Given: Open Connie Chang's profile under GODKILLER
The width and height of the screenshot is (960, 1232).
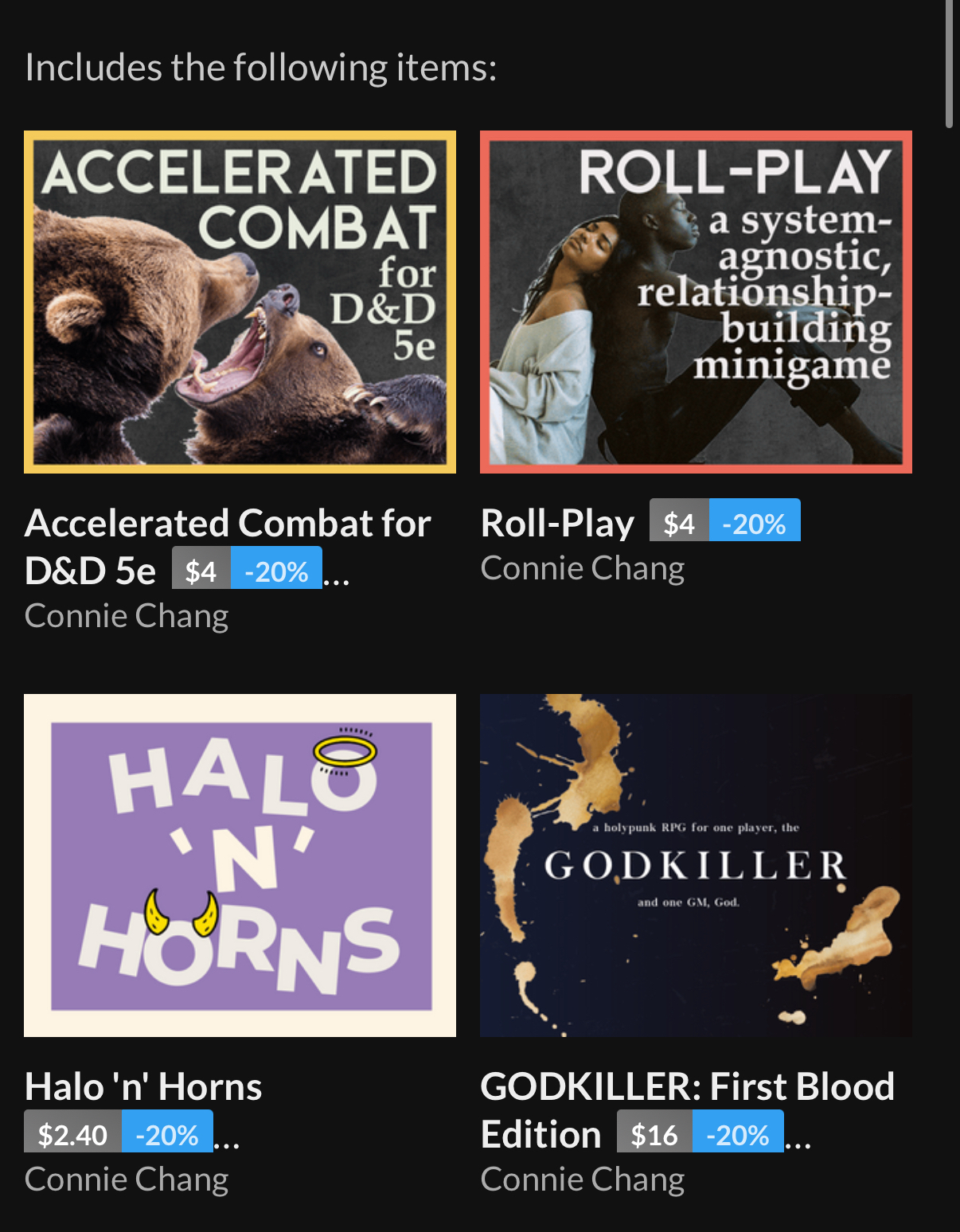Looking at the screenshot, I should click(583, 1179).
